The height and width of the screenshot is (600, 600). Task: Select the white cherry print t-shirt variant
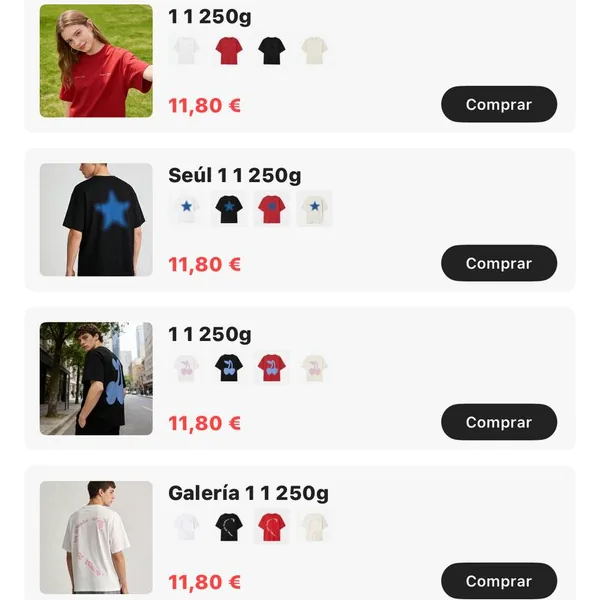pyautogui.click(x=186, y=368)
